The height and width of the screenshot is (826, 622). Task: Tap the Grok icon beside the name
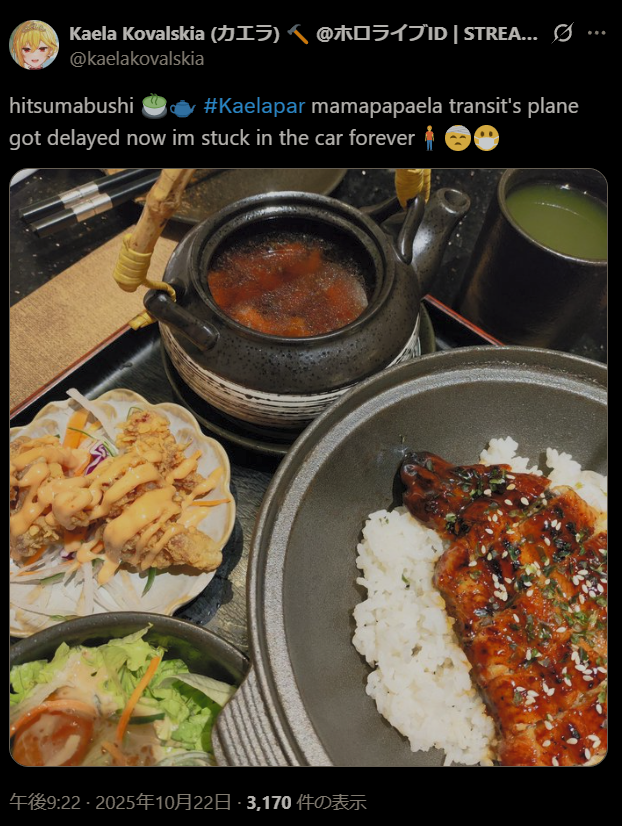(563, 34)
